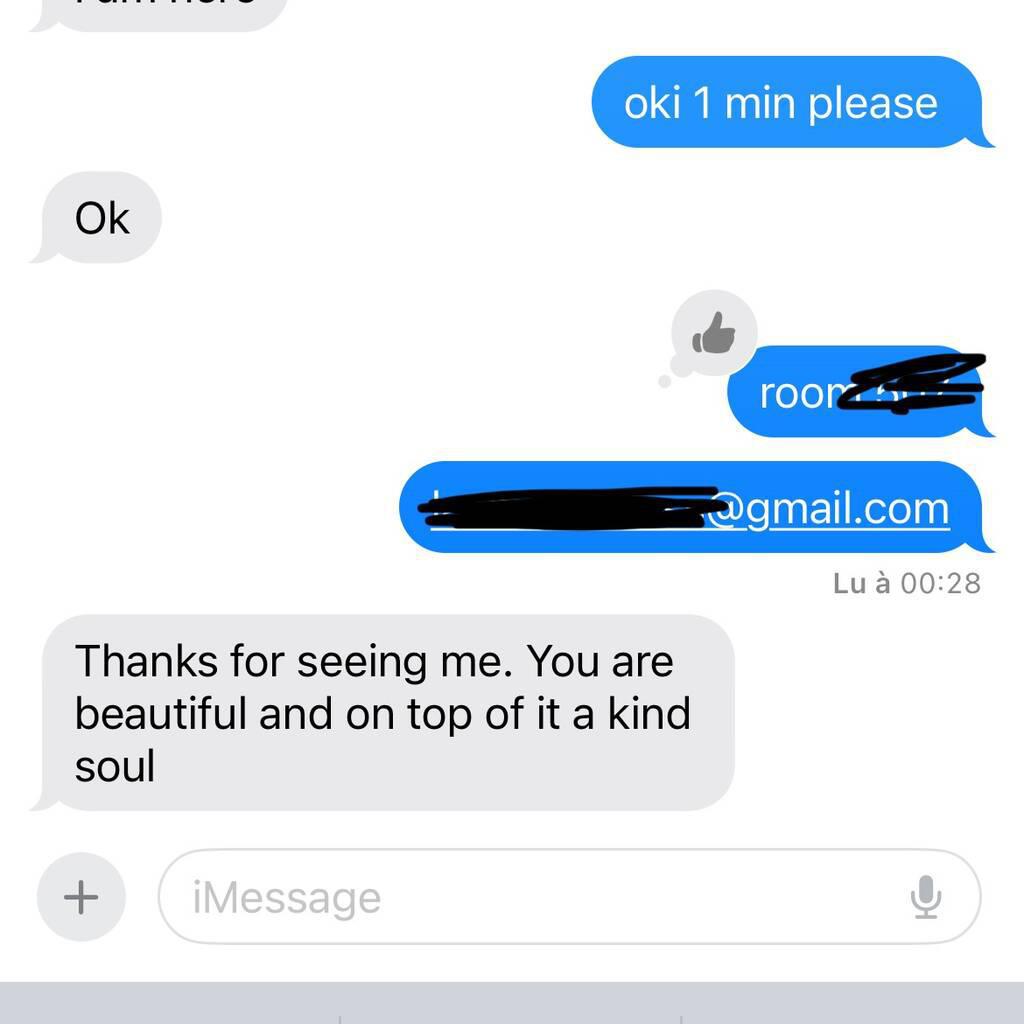Image resolution: width=1024 pixels, height=1024 pixels.
Task: Focus the iMessage text field
Action: pos(520,897)
